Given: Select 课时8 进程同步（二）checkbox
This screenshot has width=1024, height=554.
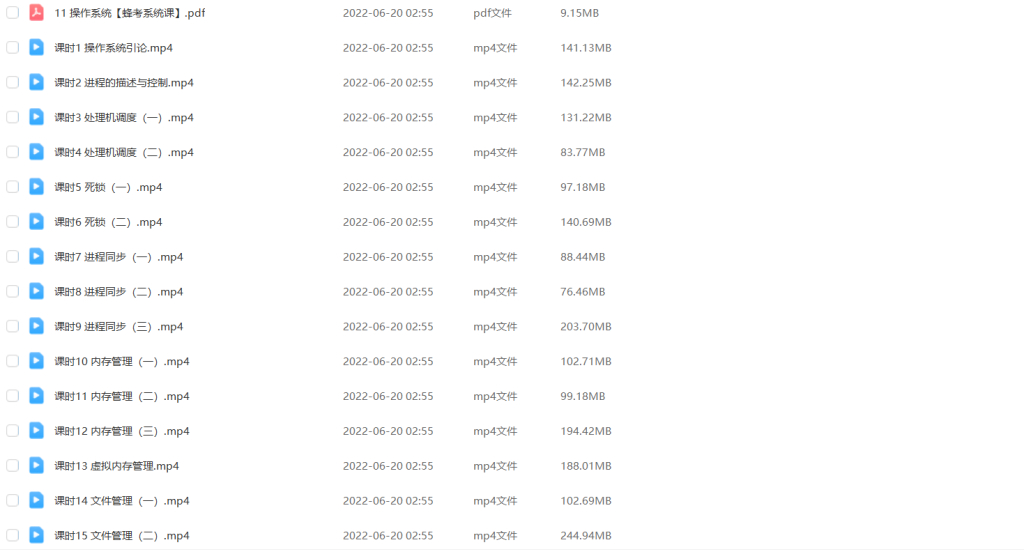Looking at the screenshot, I should coord(13,292).
